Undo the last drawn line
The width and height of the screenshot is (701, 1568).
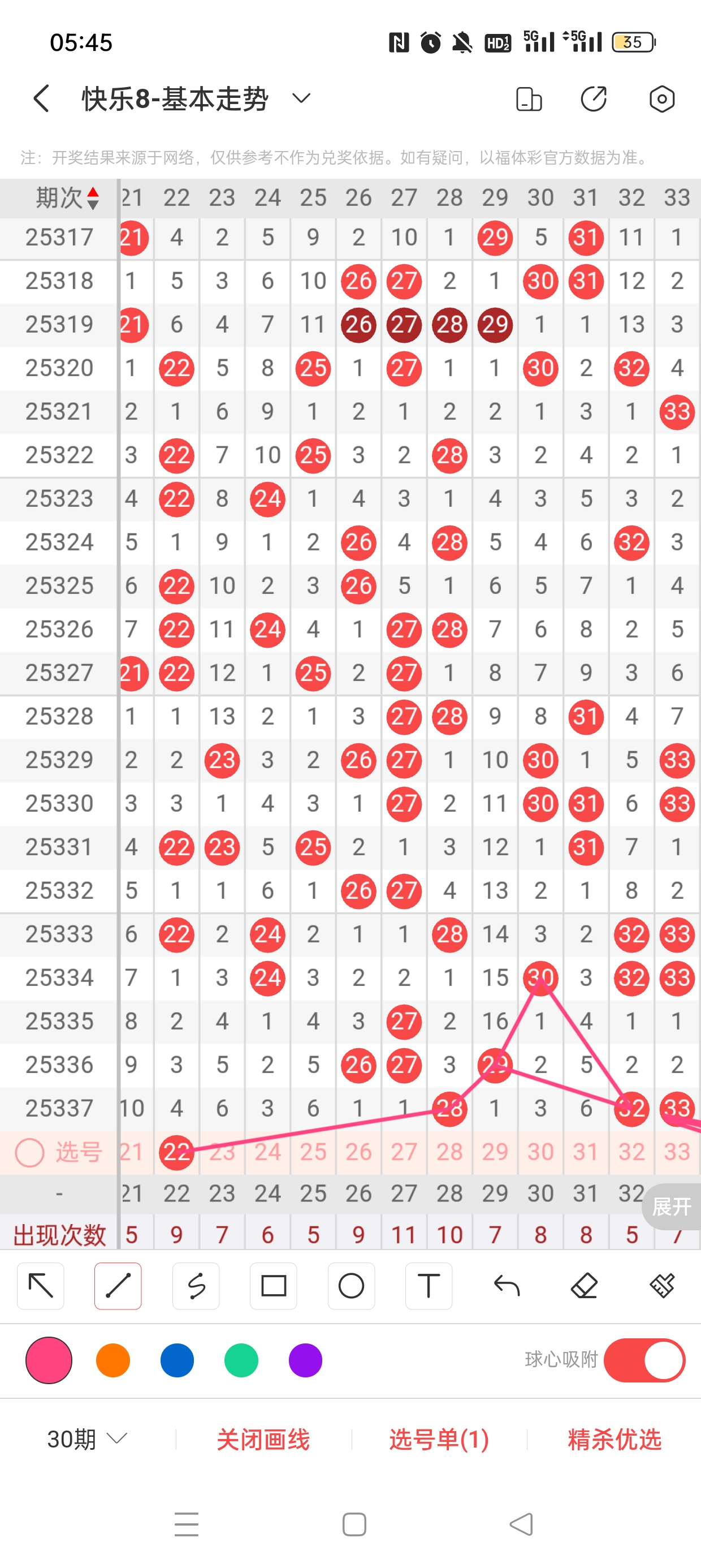click(507, 1286)
